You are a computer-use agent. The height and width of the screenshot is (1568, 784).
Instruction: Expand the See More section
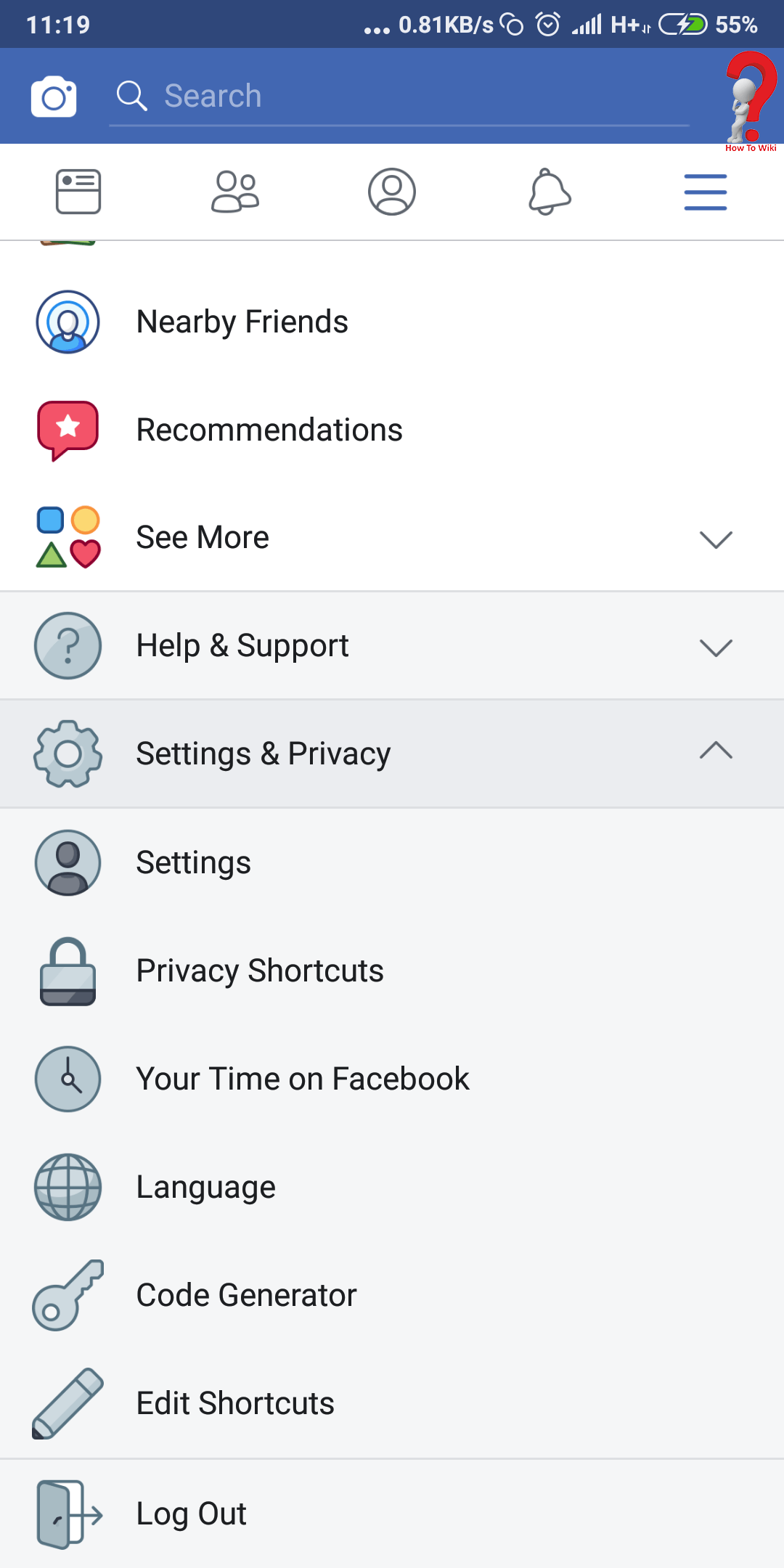(x=392, y=538)
